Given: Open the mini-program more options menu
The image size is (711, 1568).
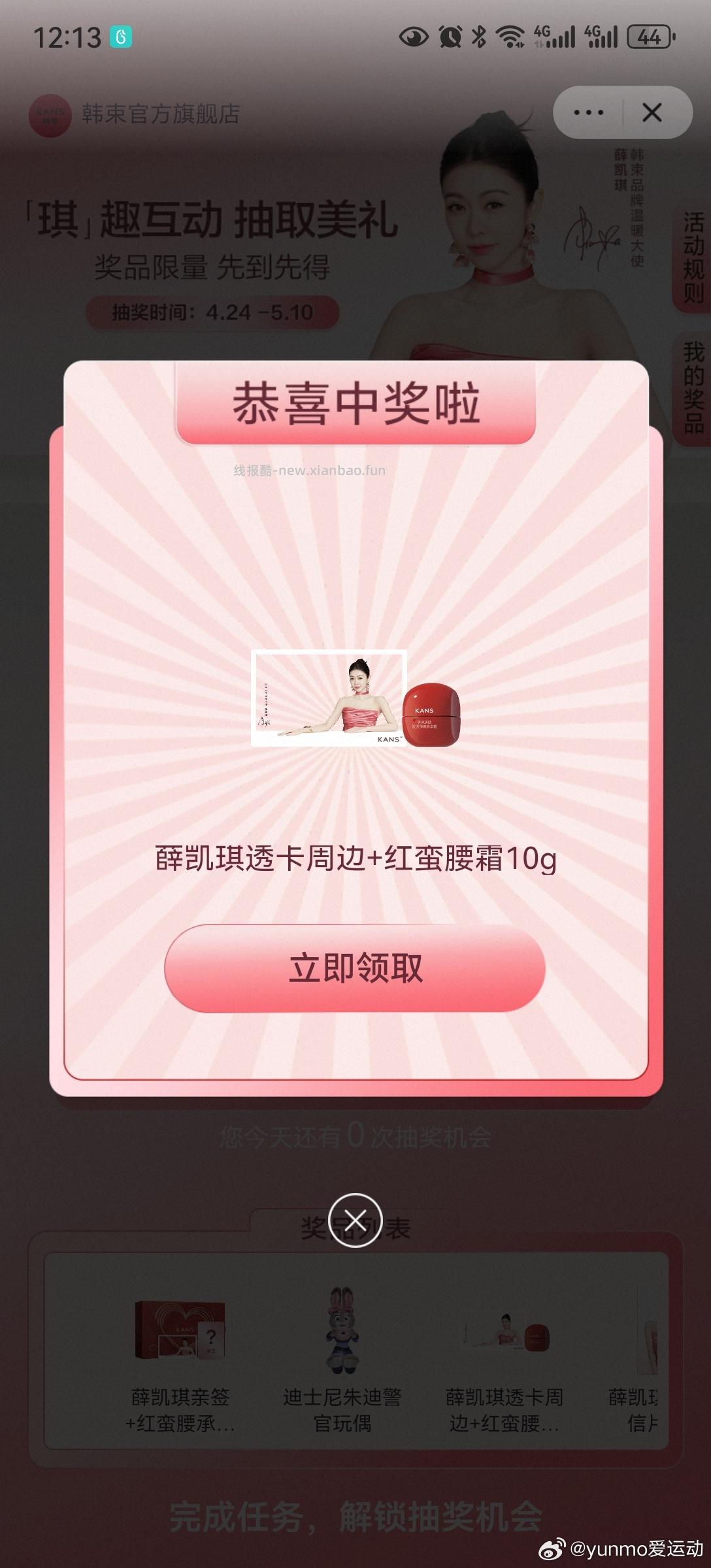Looking at the screenshot, I should tap(588, 113).
